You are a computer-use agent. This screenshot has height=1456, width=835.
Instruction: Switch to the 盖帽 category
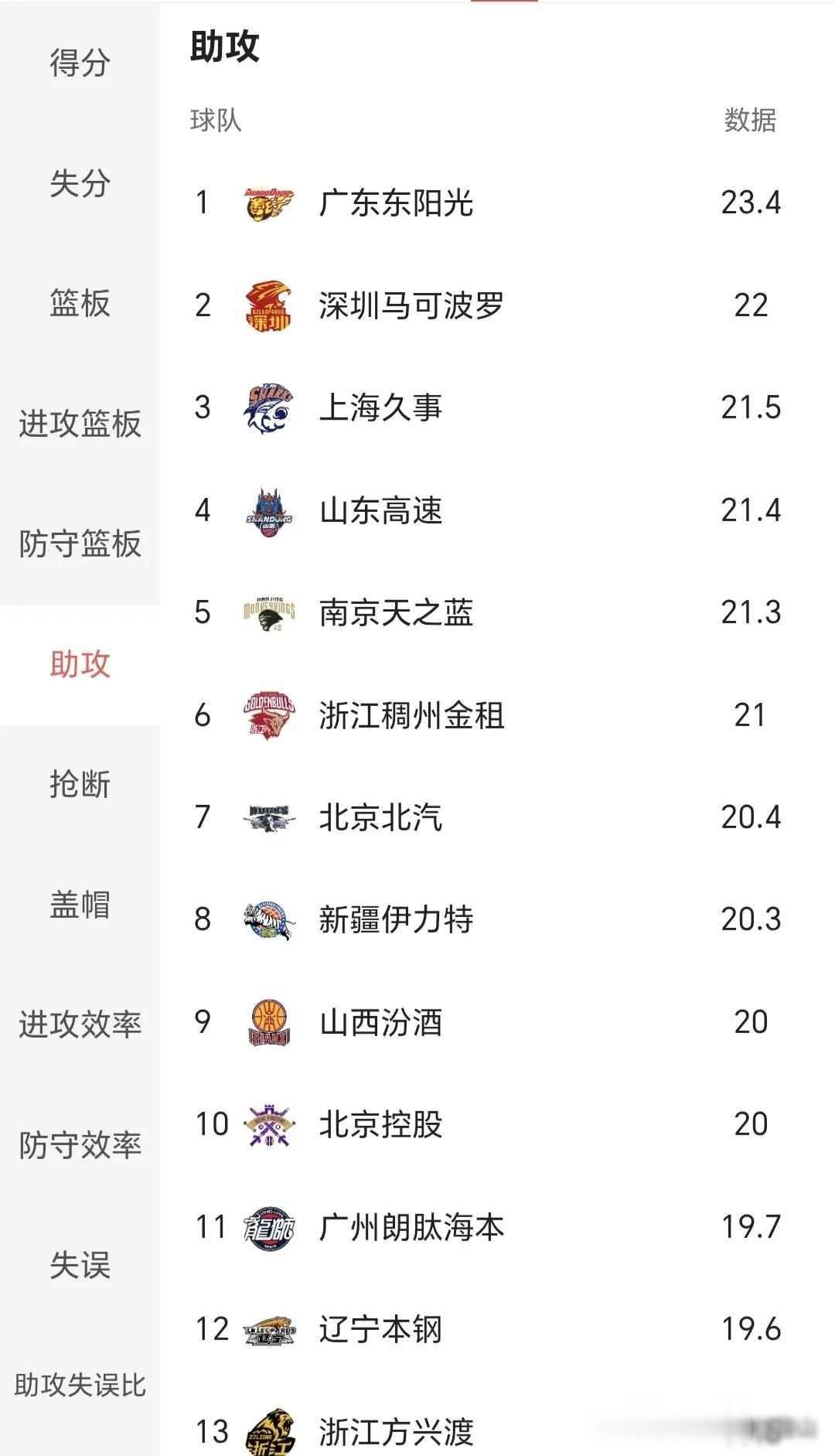[80, 905]
